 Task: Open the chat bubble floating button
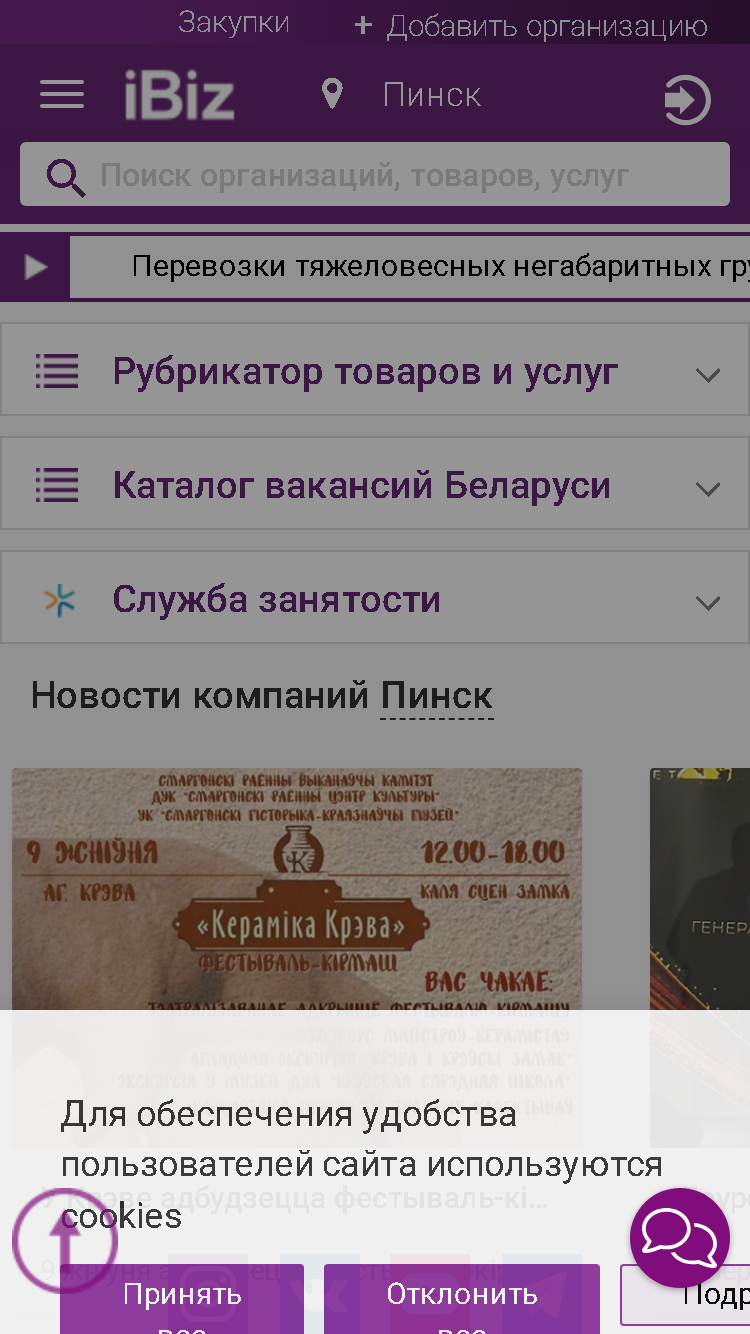pos(680,1238)
